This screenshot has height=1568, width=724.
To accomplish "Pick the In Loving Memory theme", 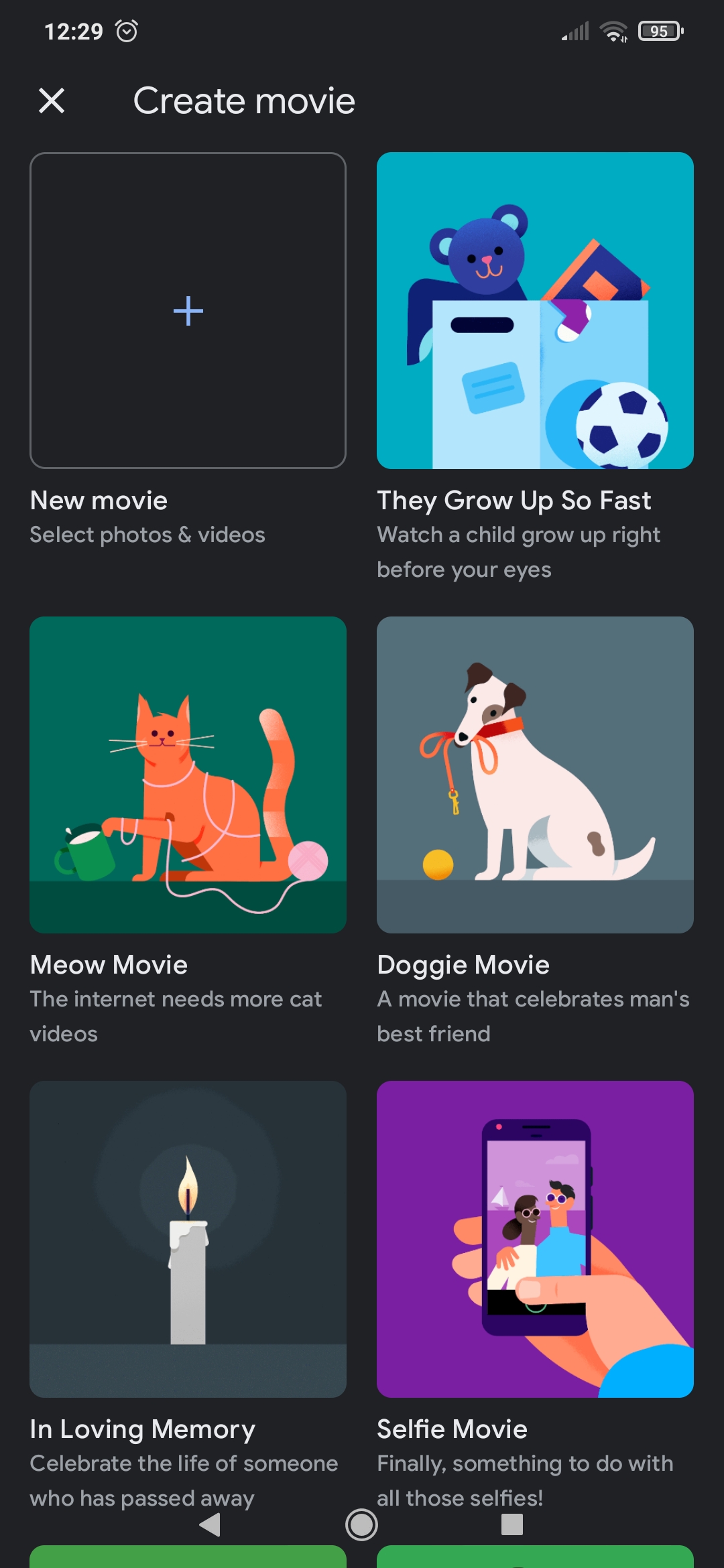I will (188, 1239).
